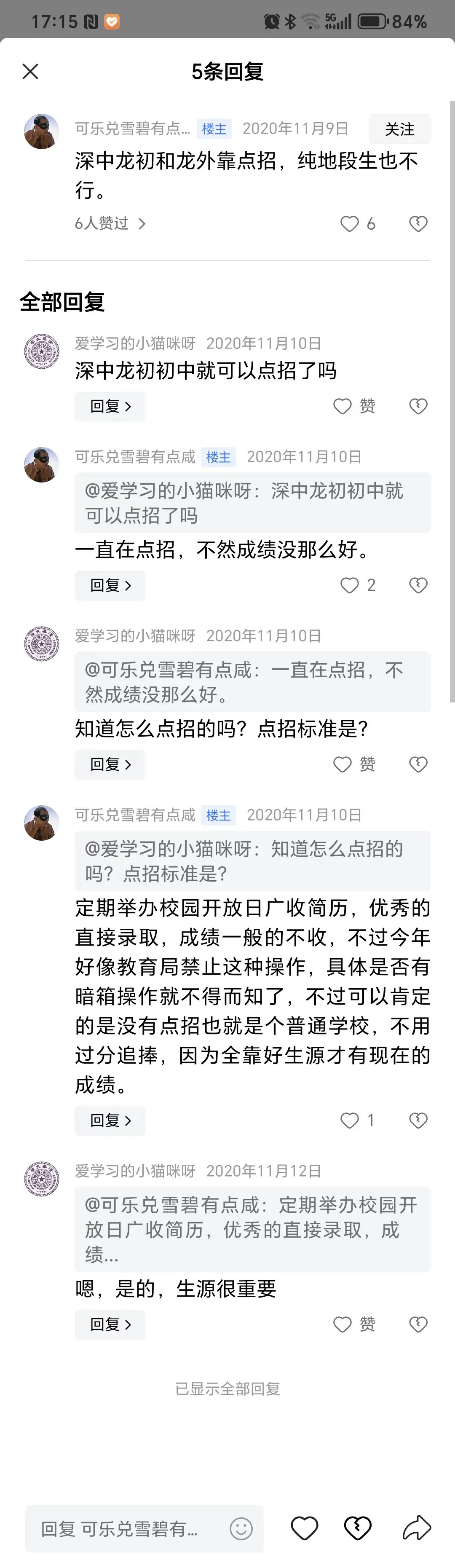Share this comment thread

(x=417, y=1528)
